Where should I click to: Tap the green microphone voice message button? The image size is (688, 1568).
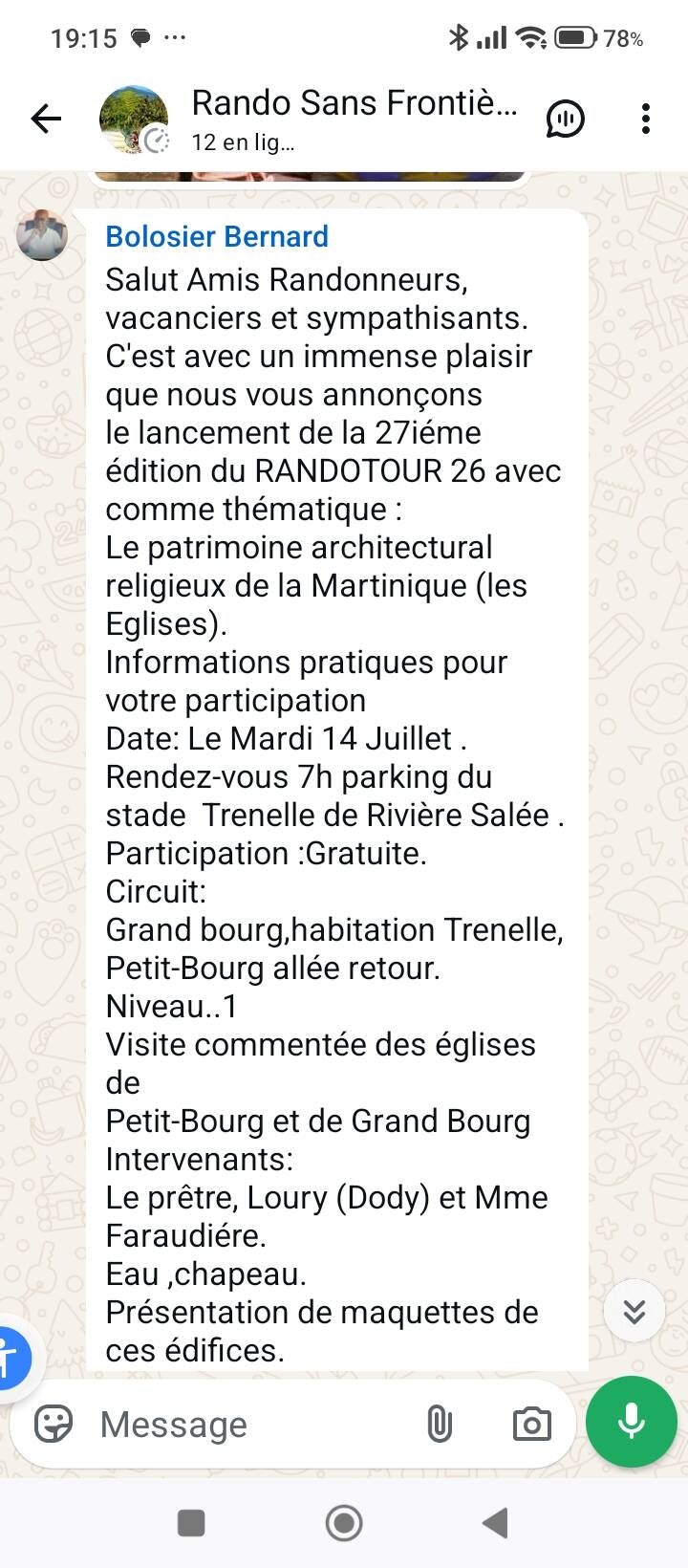coord(632,1422)
